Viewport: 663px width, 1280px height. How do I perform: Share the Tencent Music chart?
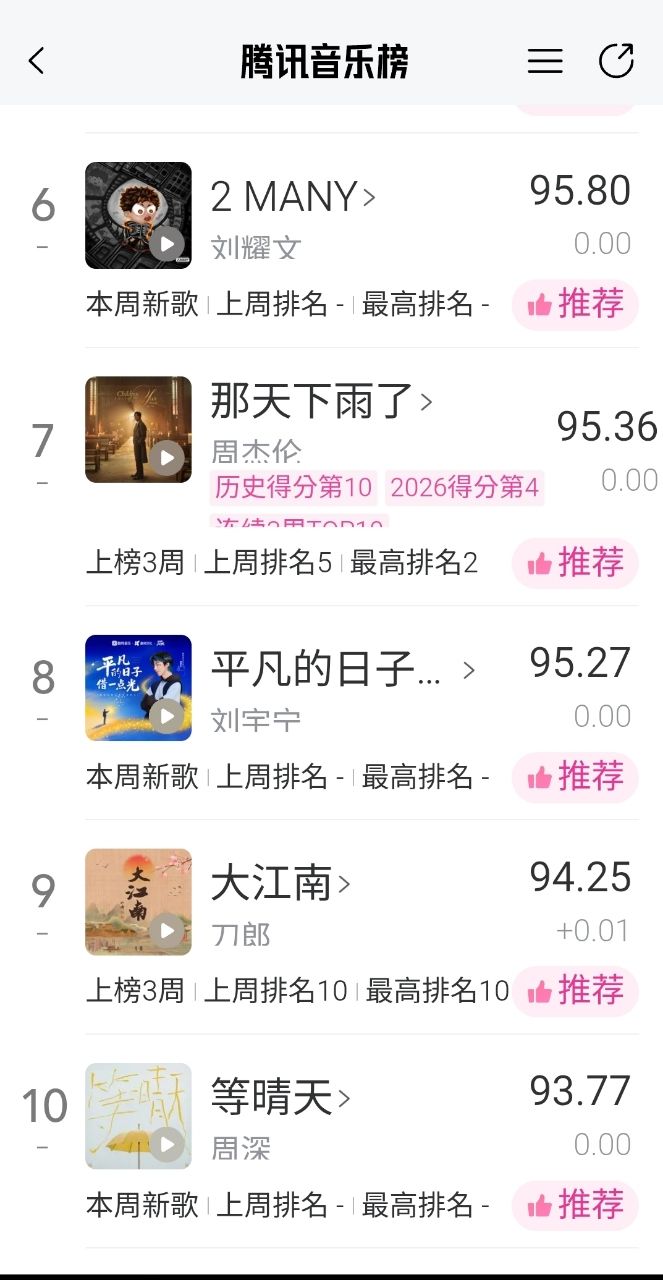pyautogui.click(x=616, y=61)
